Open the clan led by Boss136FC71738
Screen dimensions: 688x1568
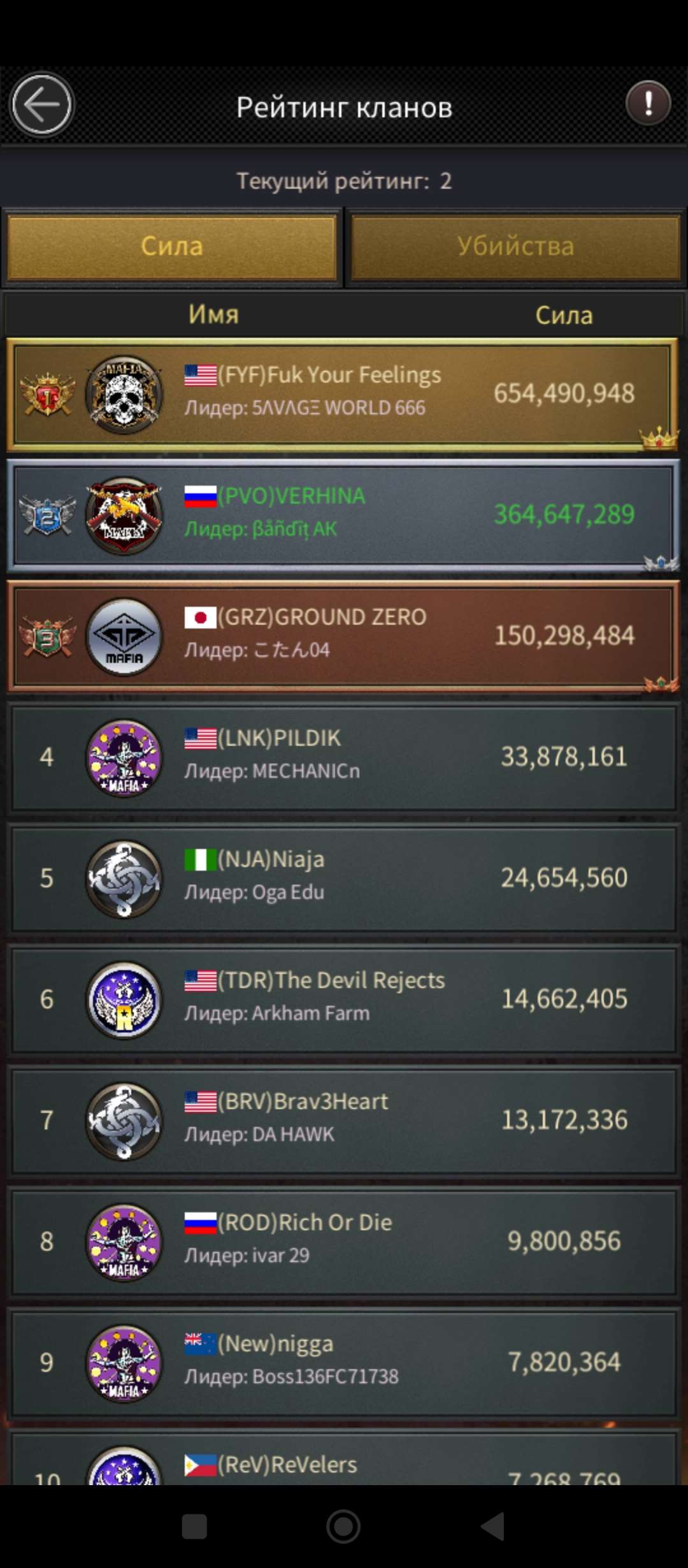click(x=343, y=1362)
